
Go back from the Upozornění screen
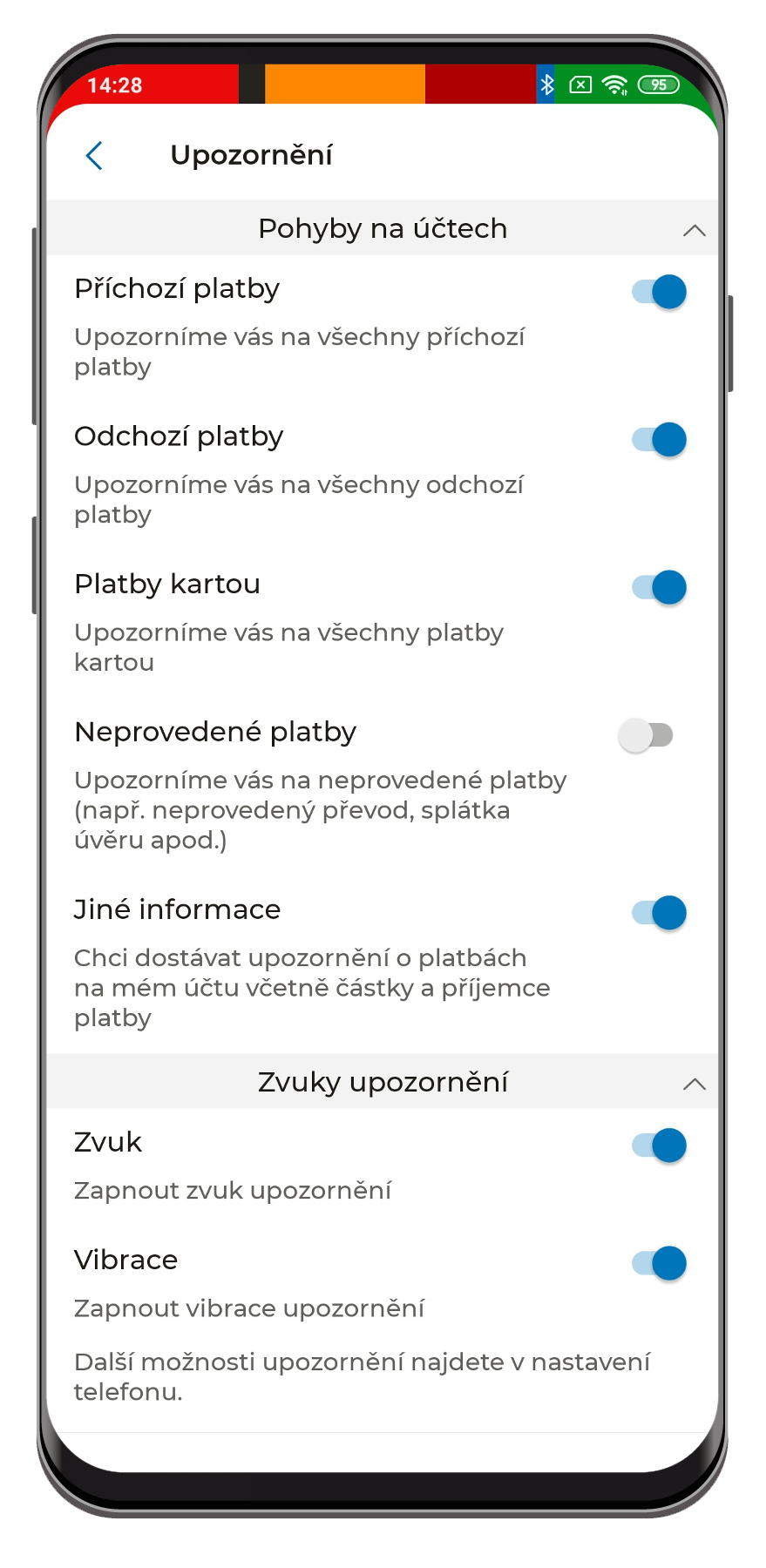click(94, 156)
